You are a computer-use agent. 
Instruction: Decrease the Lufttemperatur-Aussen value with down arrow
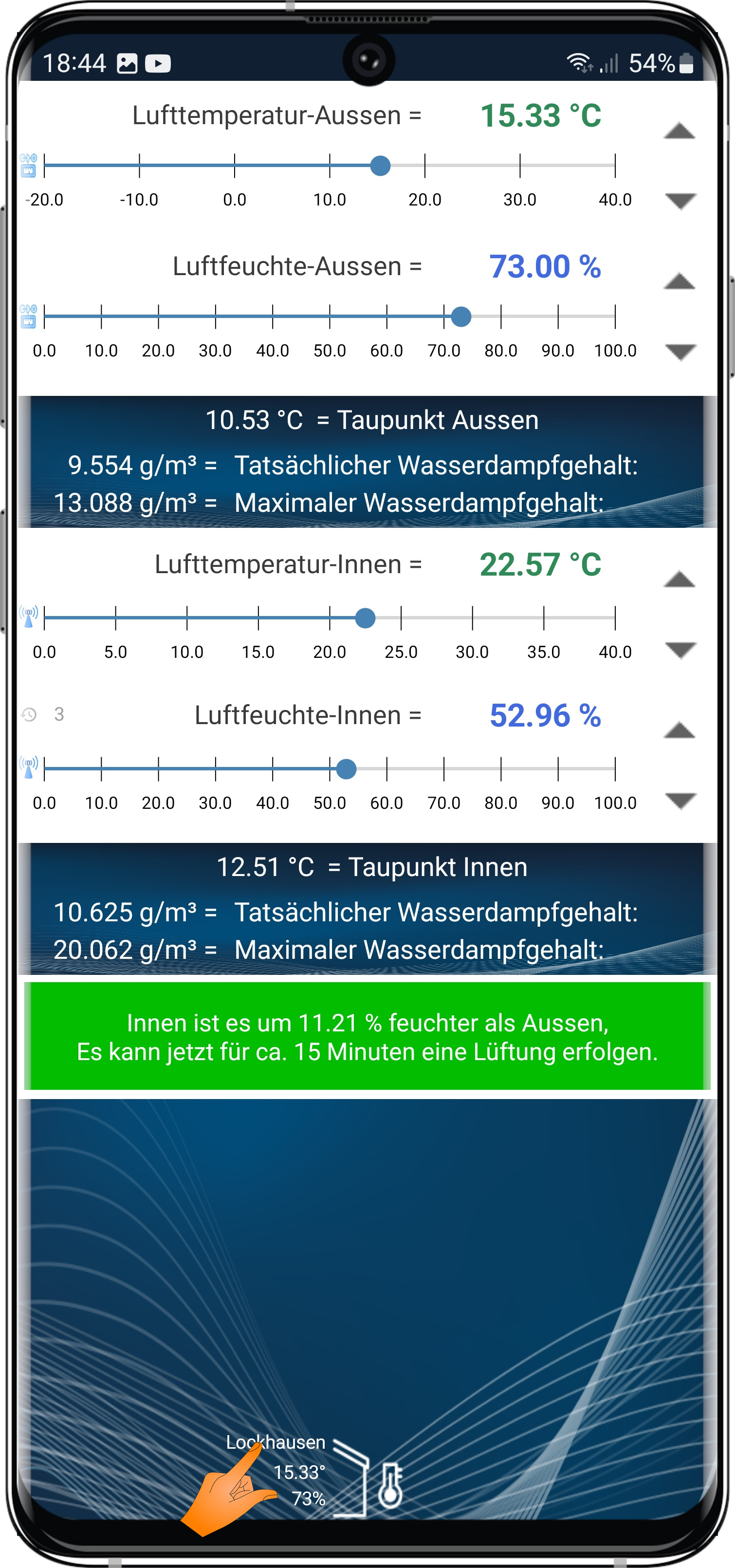tap(679, 201)
